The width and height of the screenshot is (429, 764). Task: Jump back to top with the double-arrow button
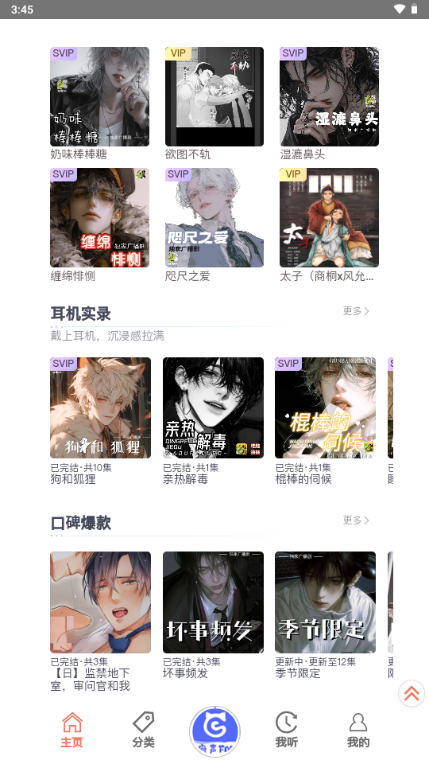tap(411, 693)
